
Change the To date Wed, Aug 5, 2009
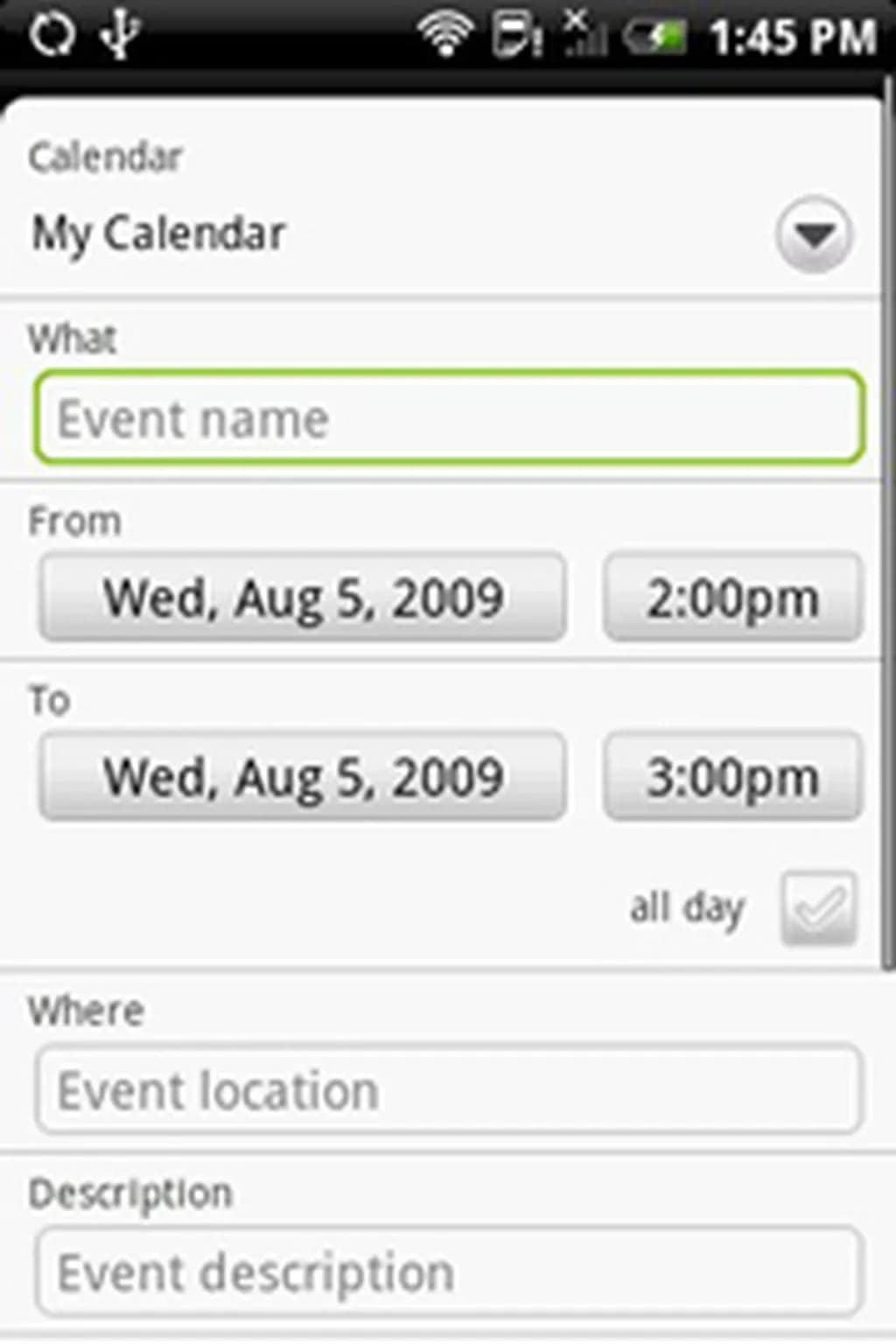pyautogui.click(x=303, y=777)
